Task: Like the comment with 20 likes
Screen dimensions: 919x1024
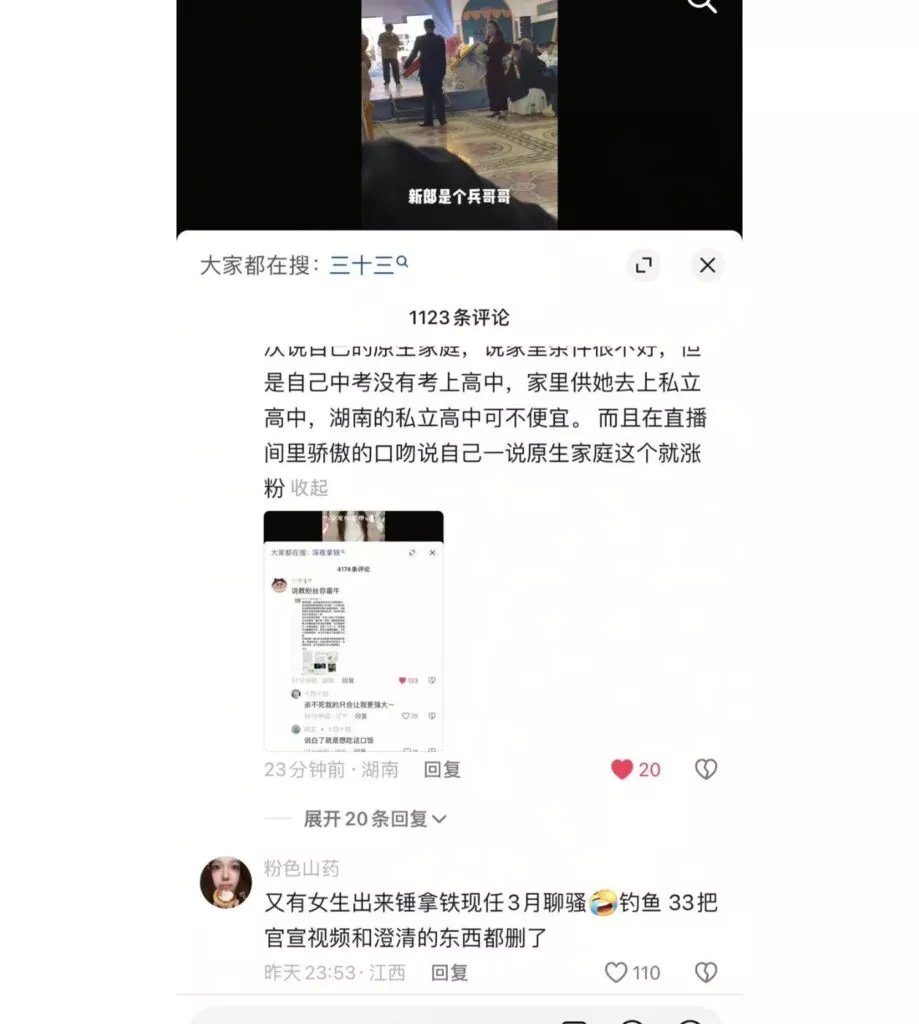Action: pos(623,769)
